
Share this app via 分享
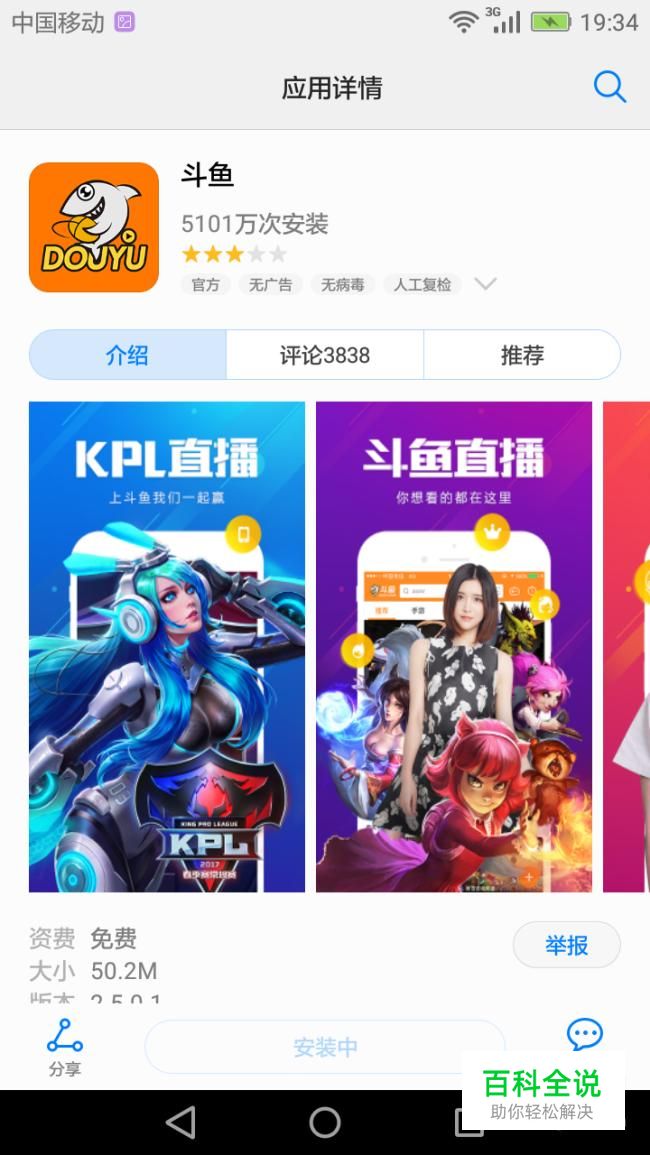(x=65, y=1047)
